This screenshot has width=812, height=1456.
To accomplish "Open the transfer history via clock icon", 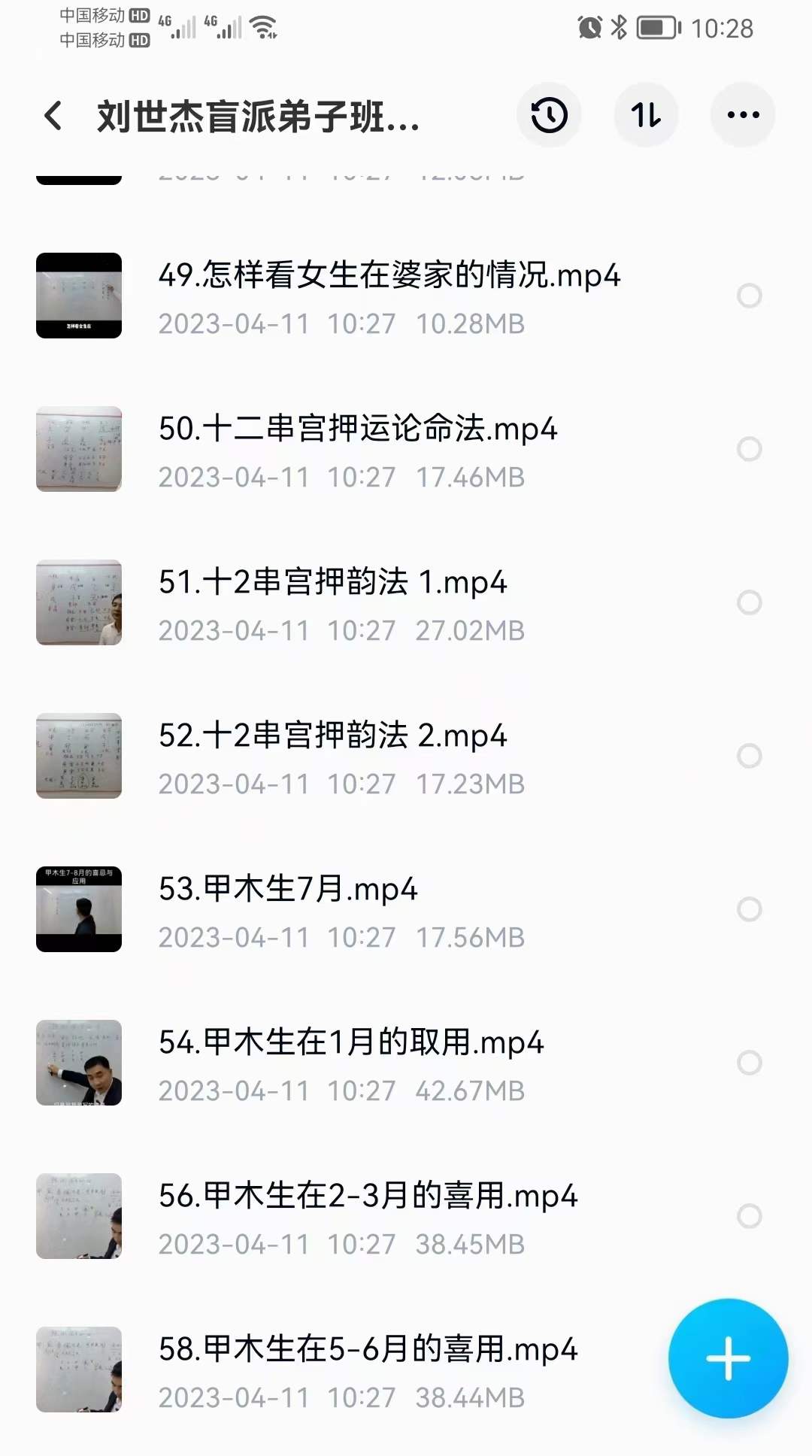I will pos(548,114).
